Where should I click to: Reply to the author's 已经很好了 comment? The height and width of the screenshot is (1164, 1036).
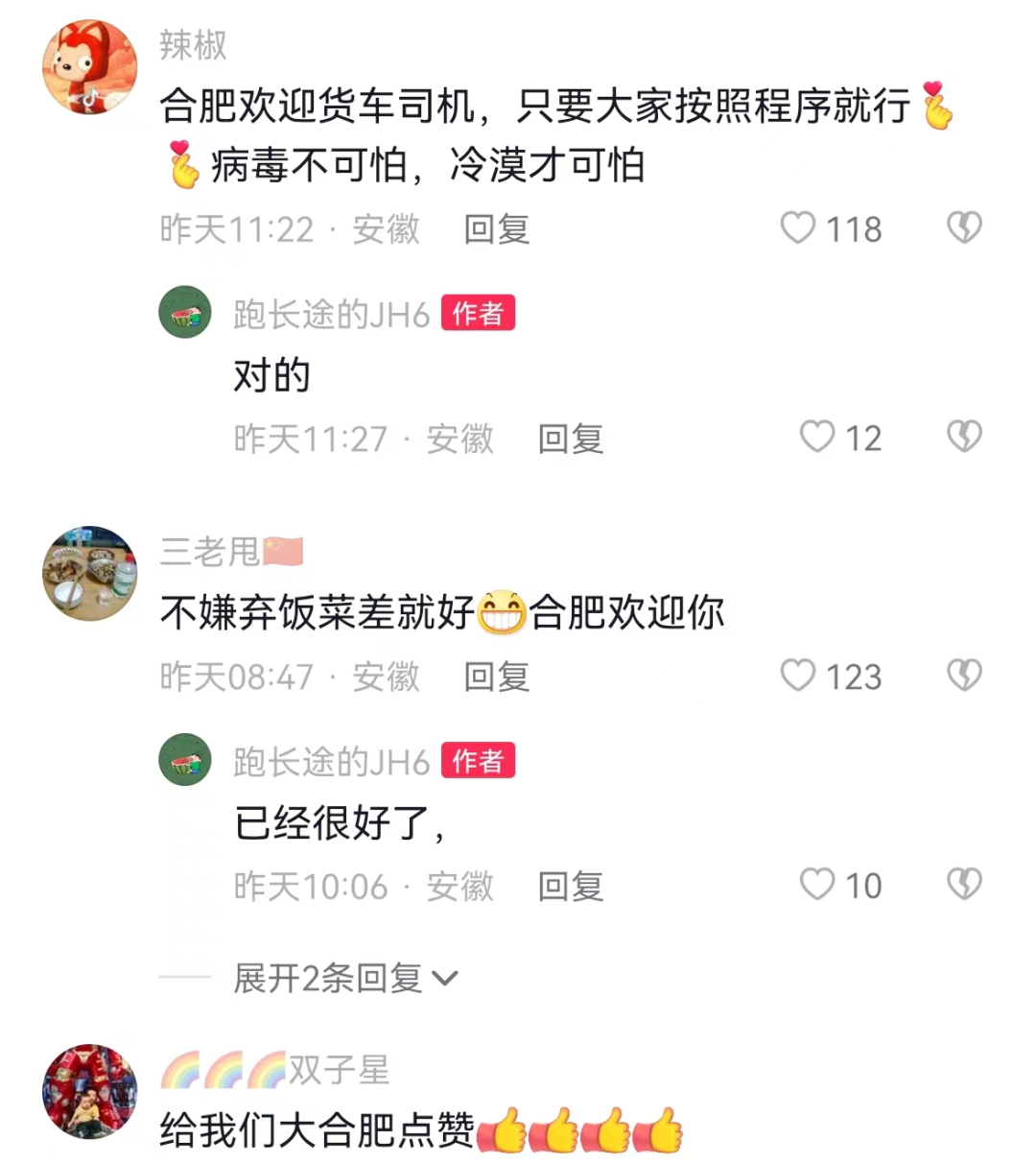tap(570, 886)
